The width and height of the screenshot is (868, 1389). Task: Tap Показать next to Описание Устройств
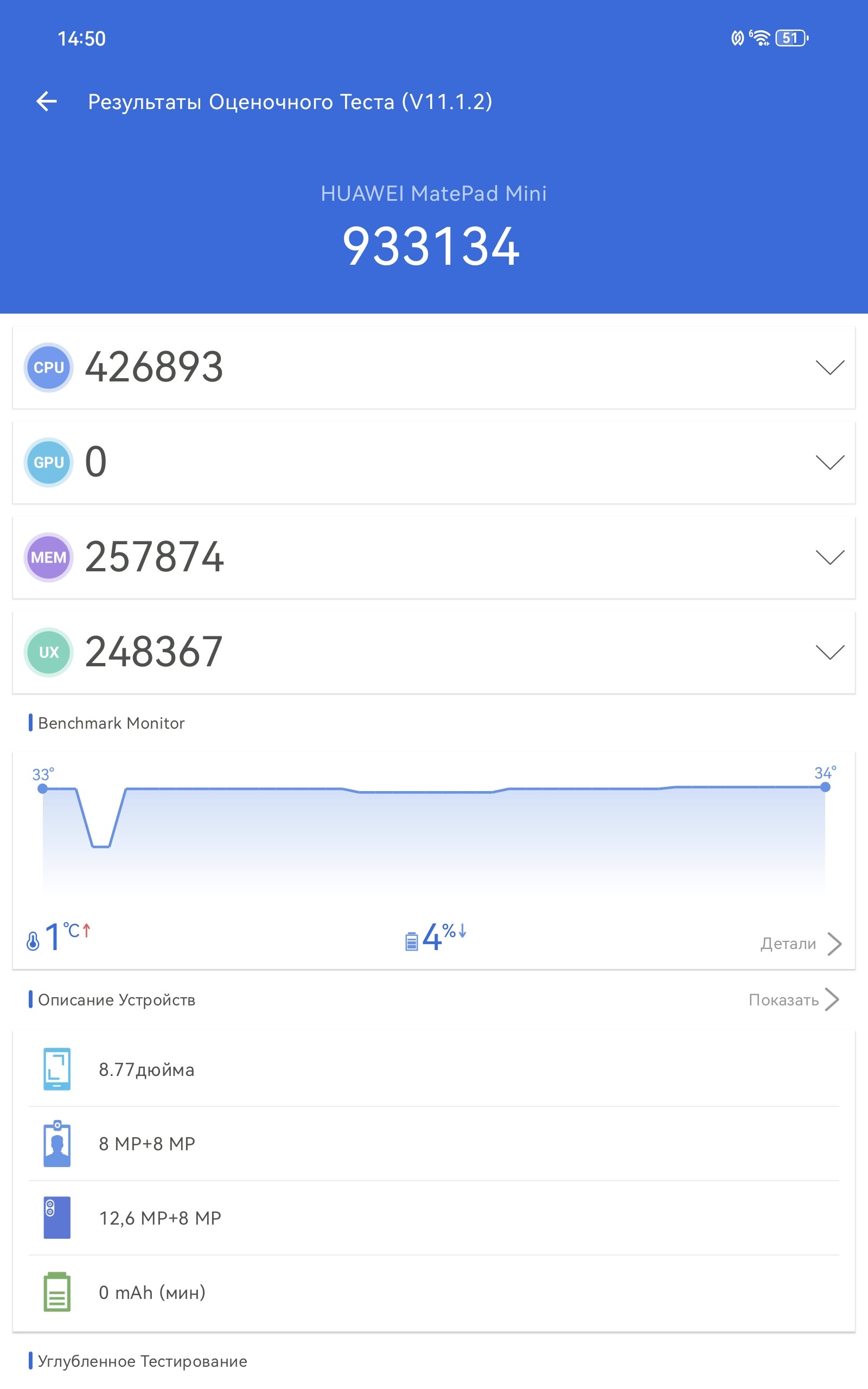pyautogui.click(x=794, y=1000)
